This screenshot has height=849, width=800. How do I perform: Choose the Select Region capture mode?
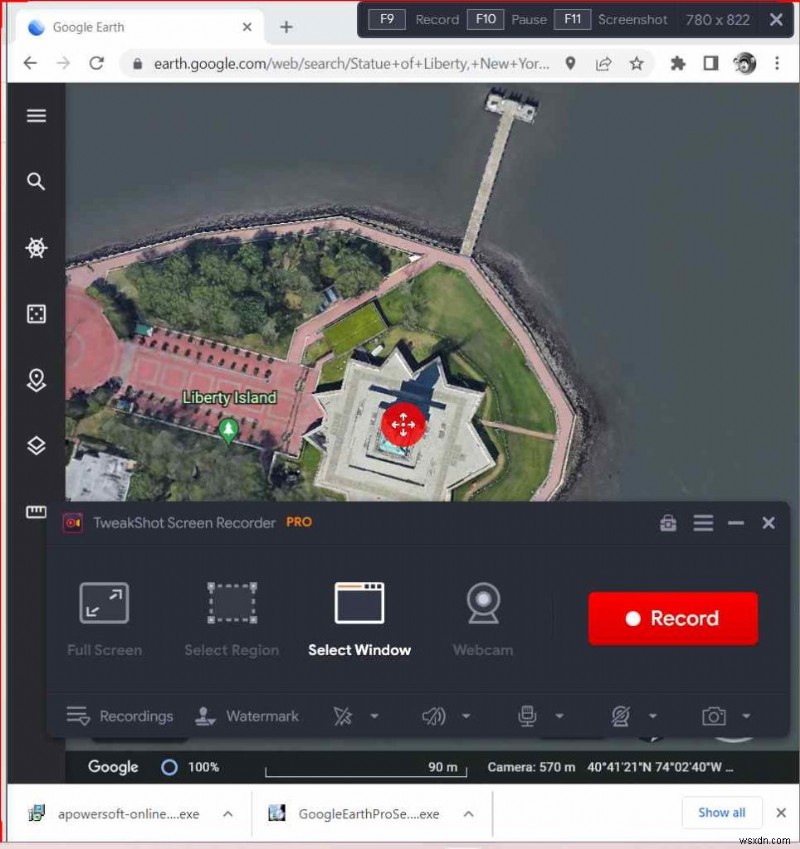(x=231, y=603)
